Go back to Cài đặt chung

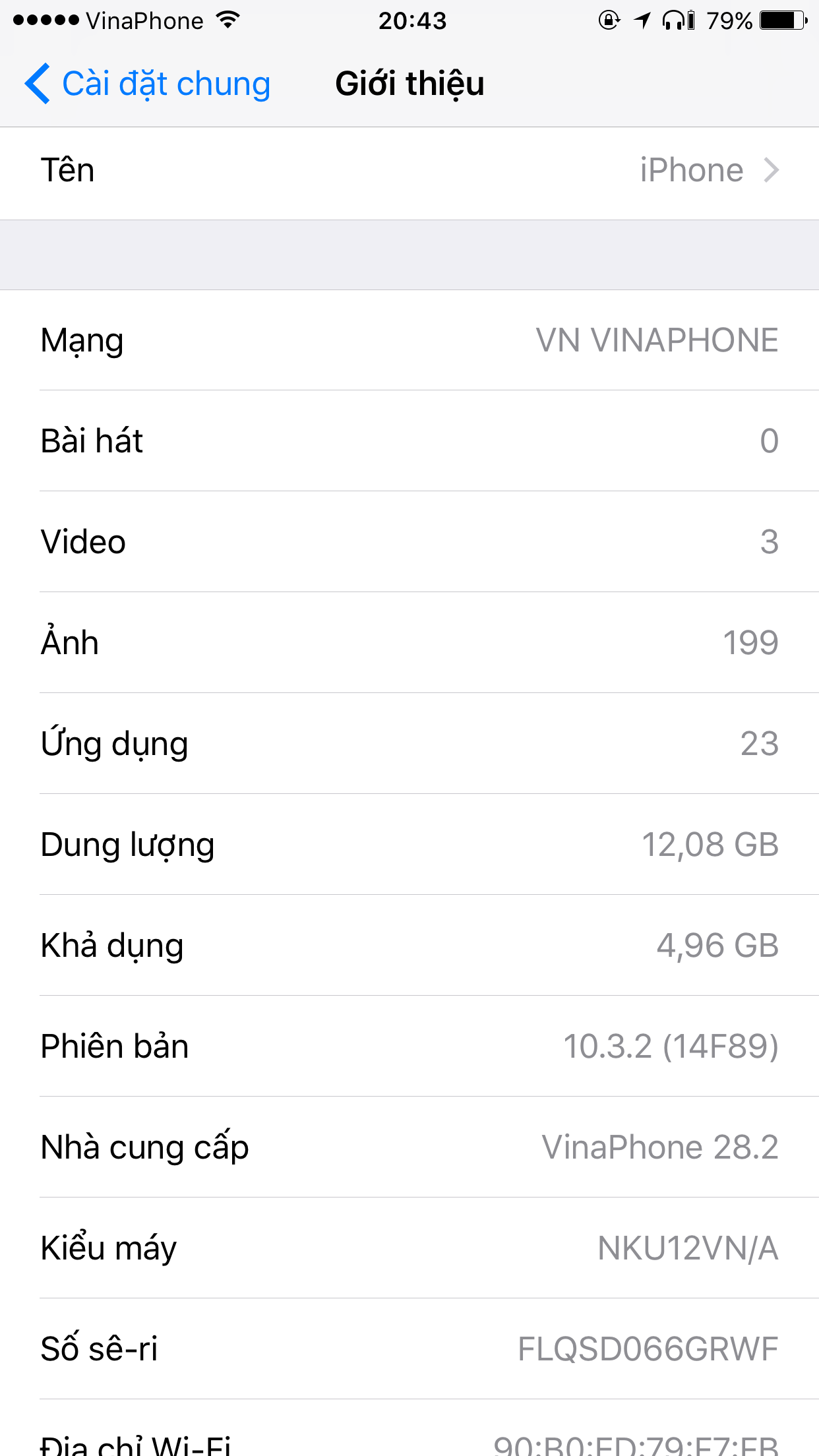click(148, 84)
